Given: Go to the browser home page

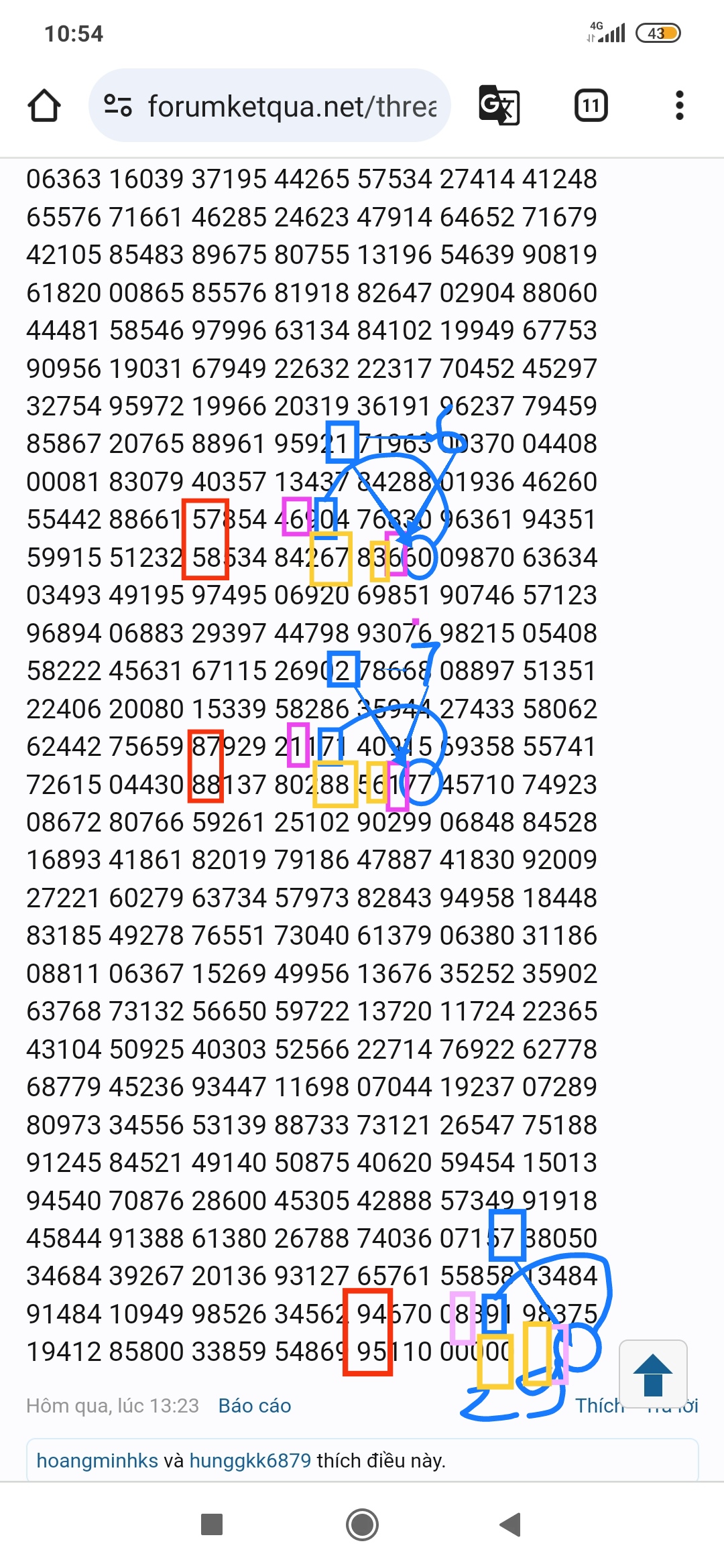Looking at the screenshot, I should coord(44,106).
